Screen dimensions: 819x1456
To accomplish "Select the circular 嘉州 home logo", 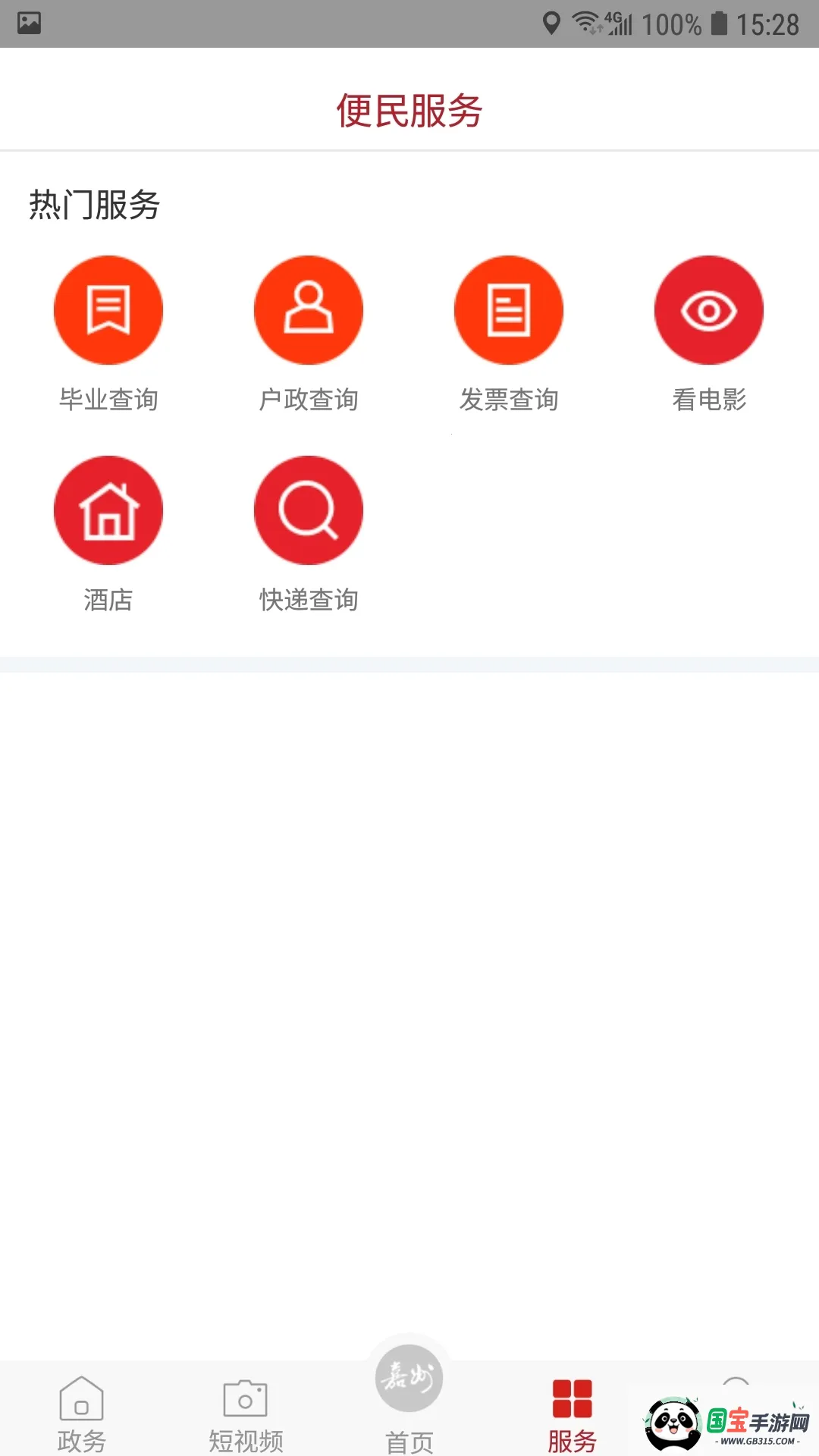I will [409, 1379].
